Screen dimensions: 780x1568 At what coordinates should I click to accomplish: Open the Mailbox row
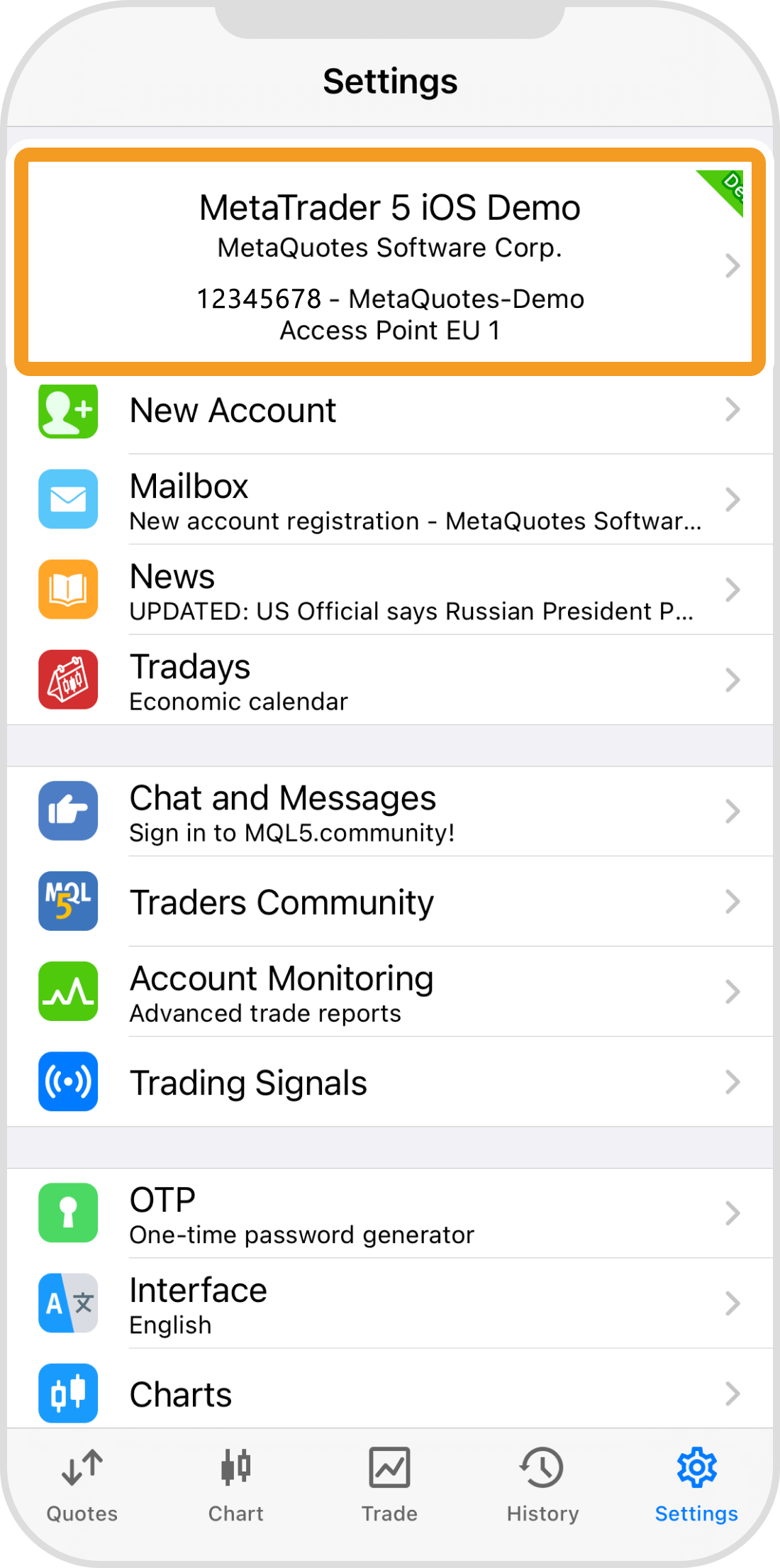[390, 500]
